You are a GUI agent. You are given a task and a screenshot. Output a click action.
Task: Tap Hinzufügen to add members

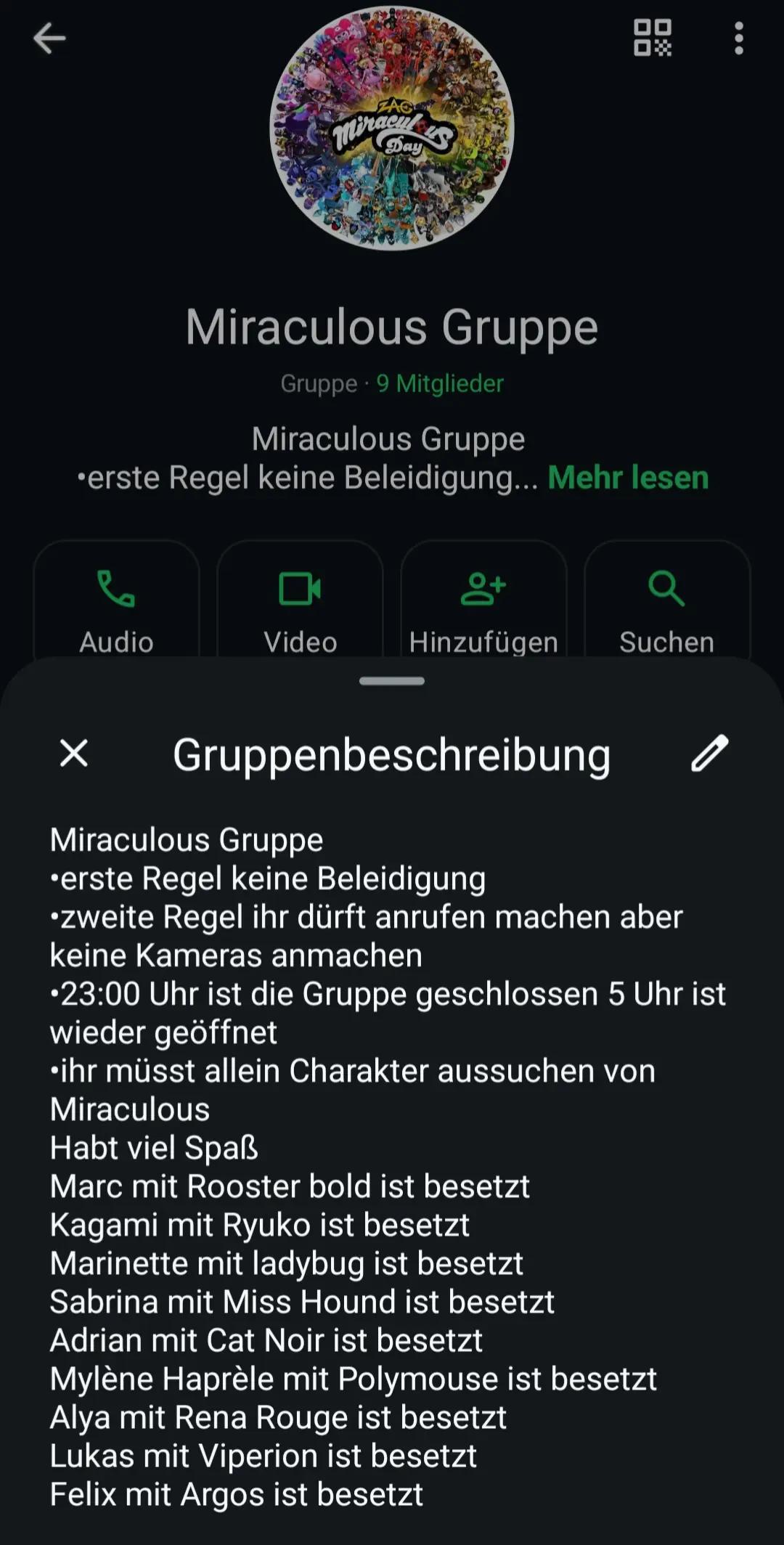(483, 600)
